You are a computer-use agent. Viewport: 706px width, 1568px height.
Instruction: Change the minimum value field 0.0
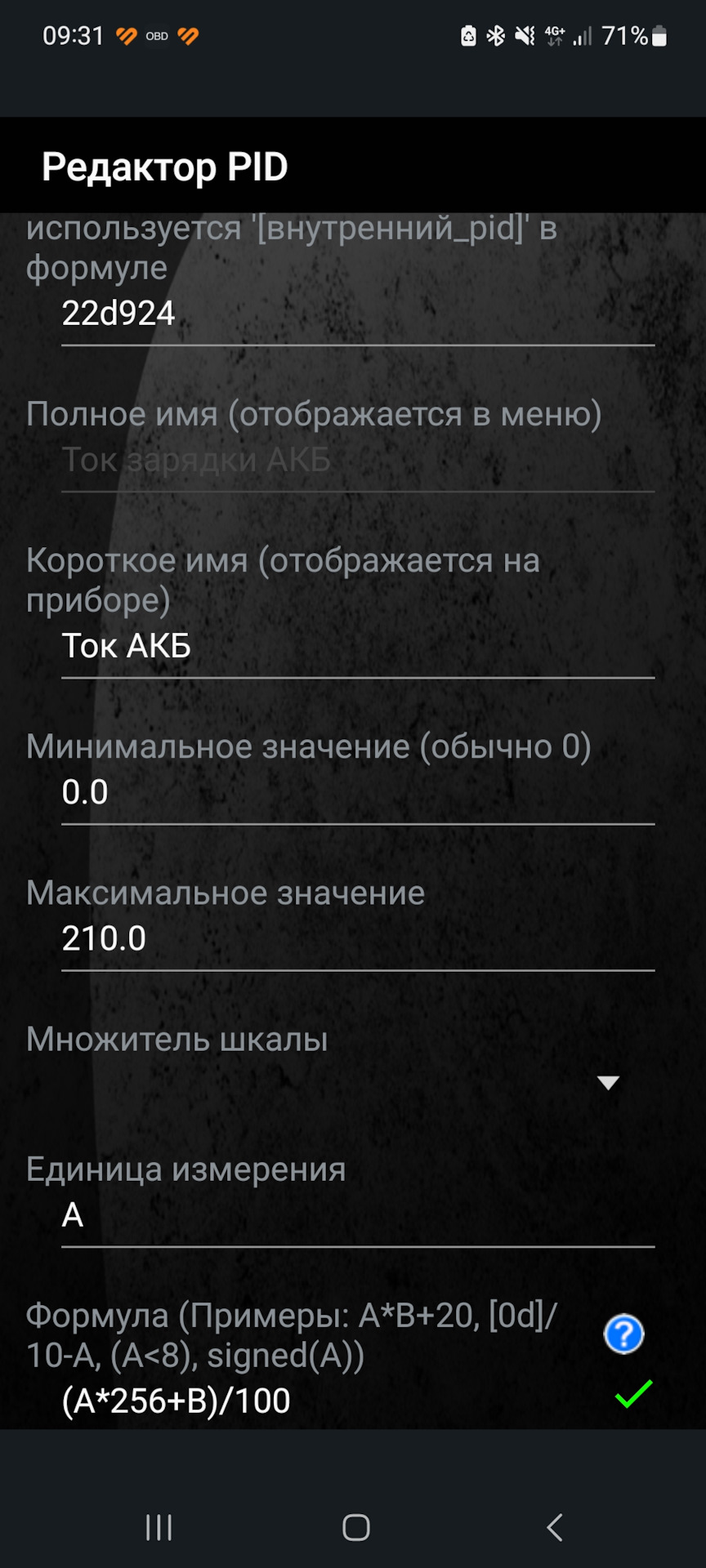pyautogui.click(x=357, y=793)
